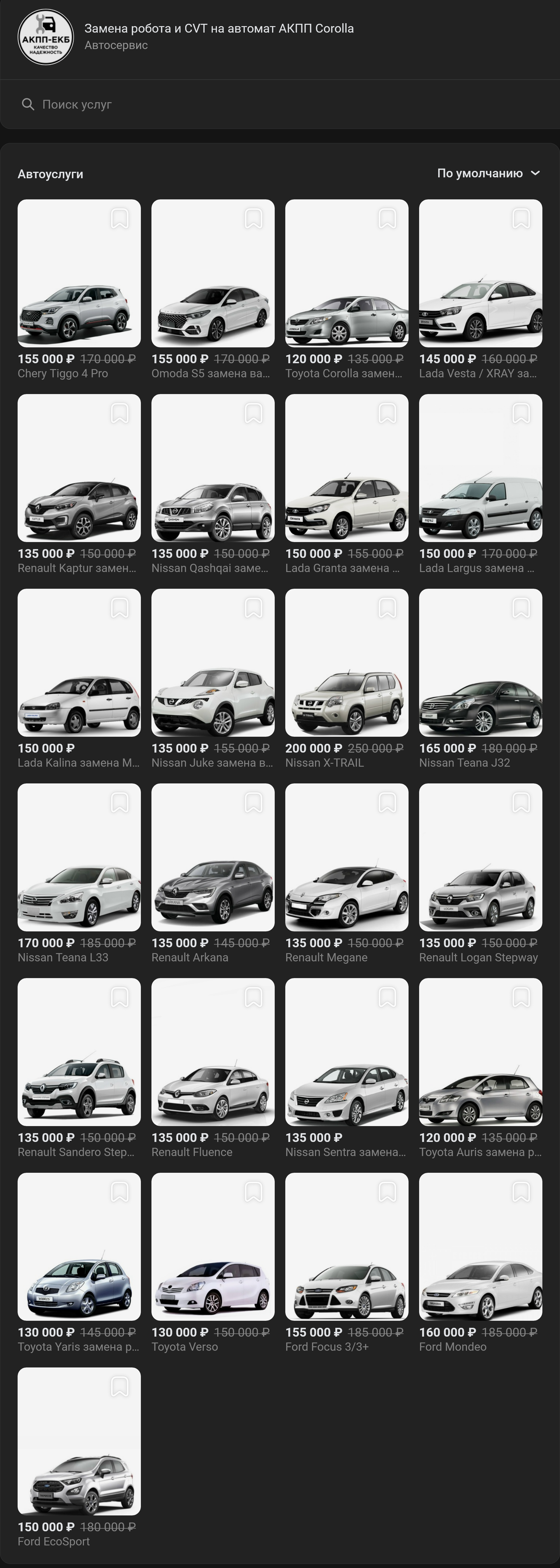560x1568 pixels.
Task: Bookmark the Omoda S5 service
Action: click(253, 218)
